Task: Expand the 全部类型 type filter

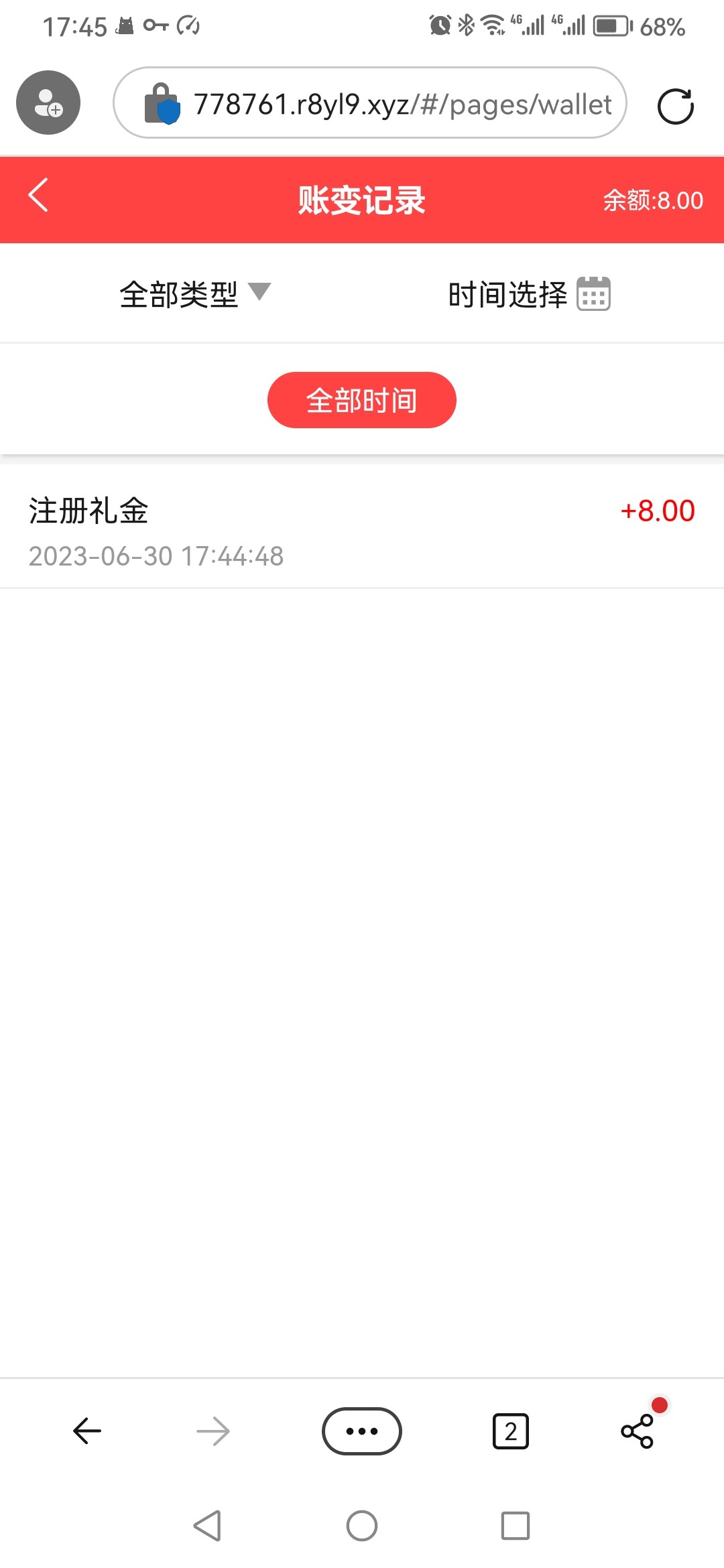Action: (x=194, y=294)
